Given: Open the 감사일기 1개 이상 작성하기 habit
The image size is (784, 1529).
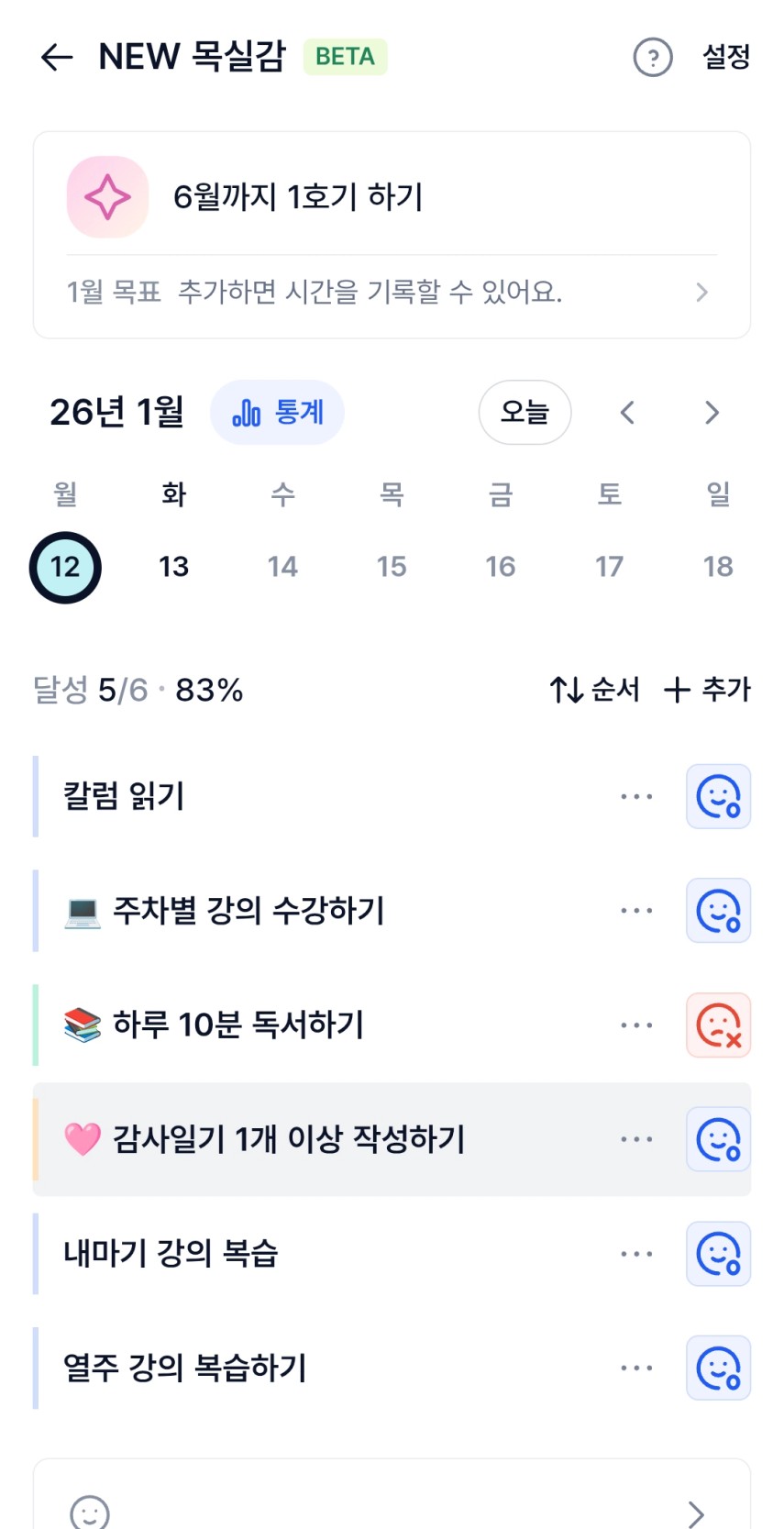Looking at the screenshot, I should click(x=289, y=1139).
